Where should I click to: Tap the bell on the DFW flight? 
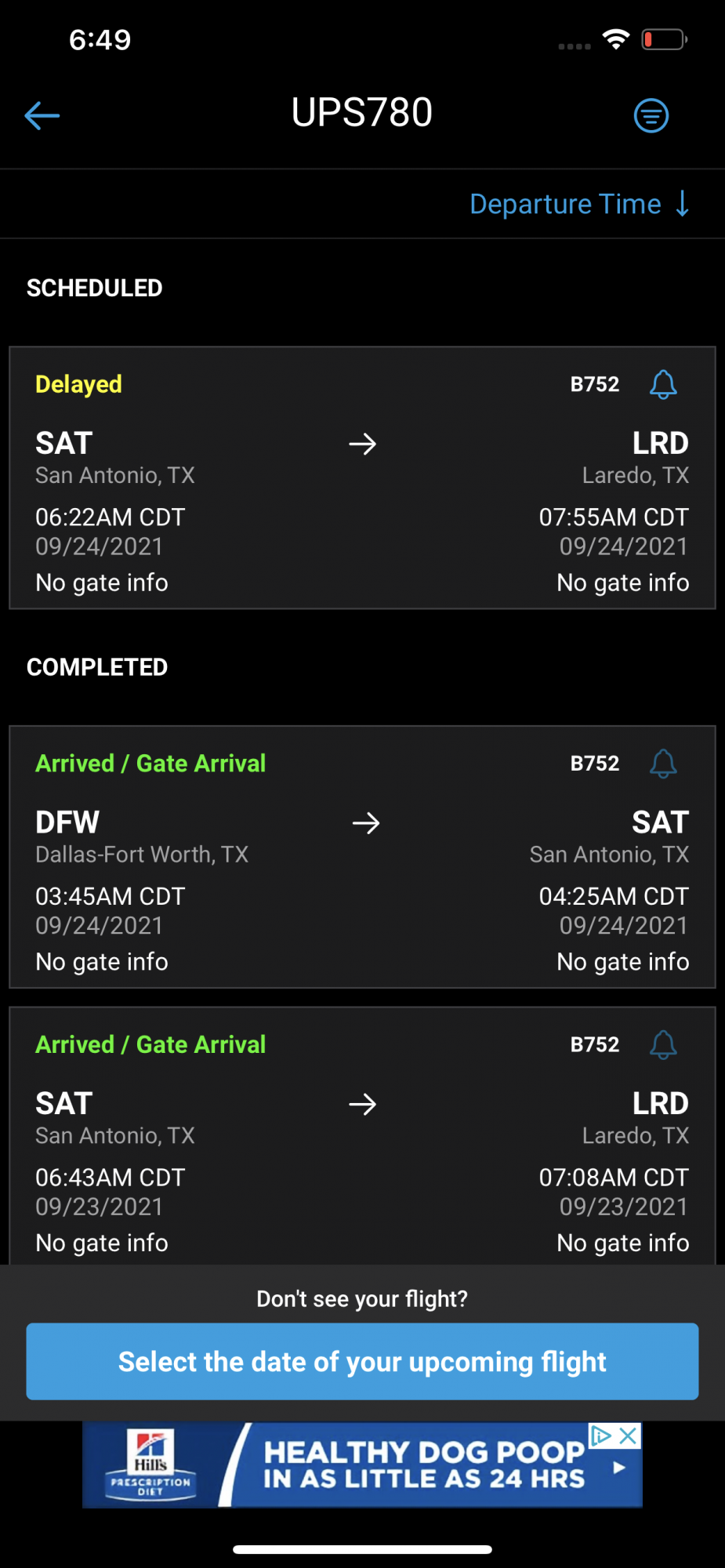point(663,764)
